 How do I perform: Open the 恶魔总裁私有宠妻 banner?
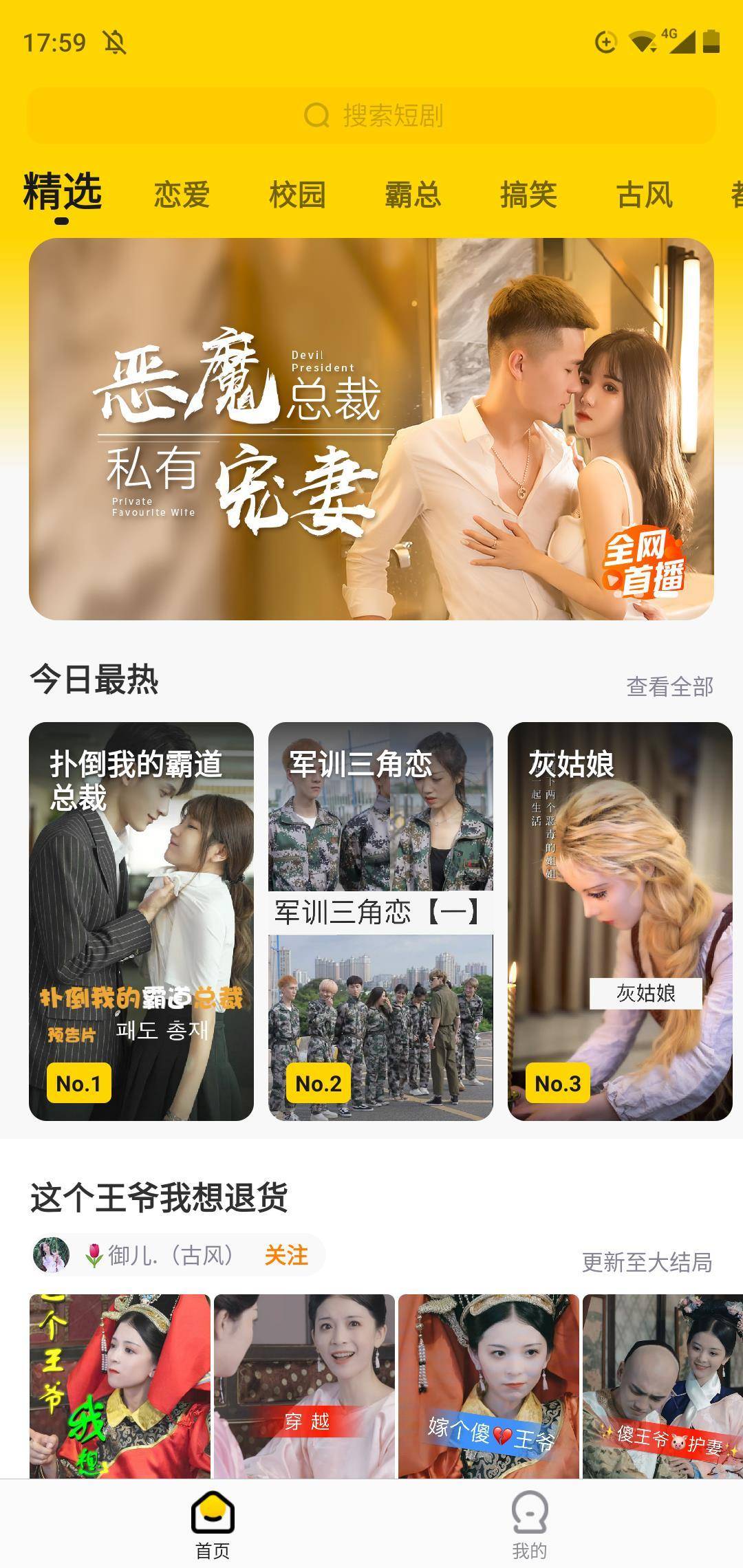371,428
